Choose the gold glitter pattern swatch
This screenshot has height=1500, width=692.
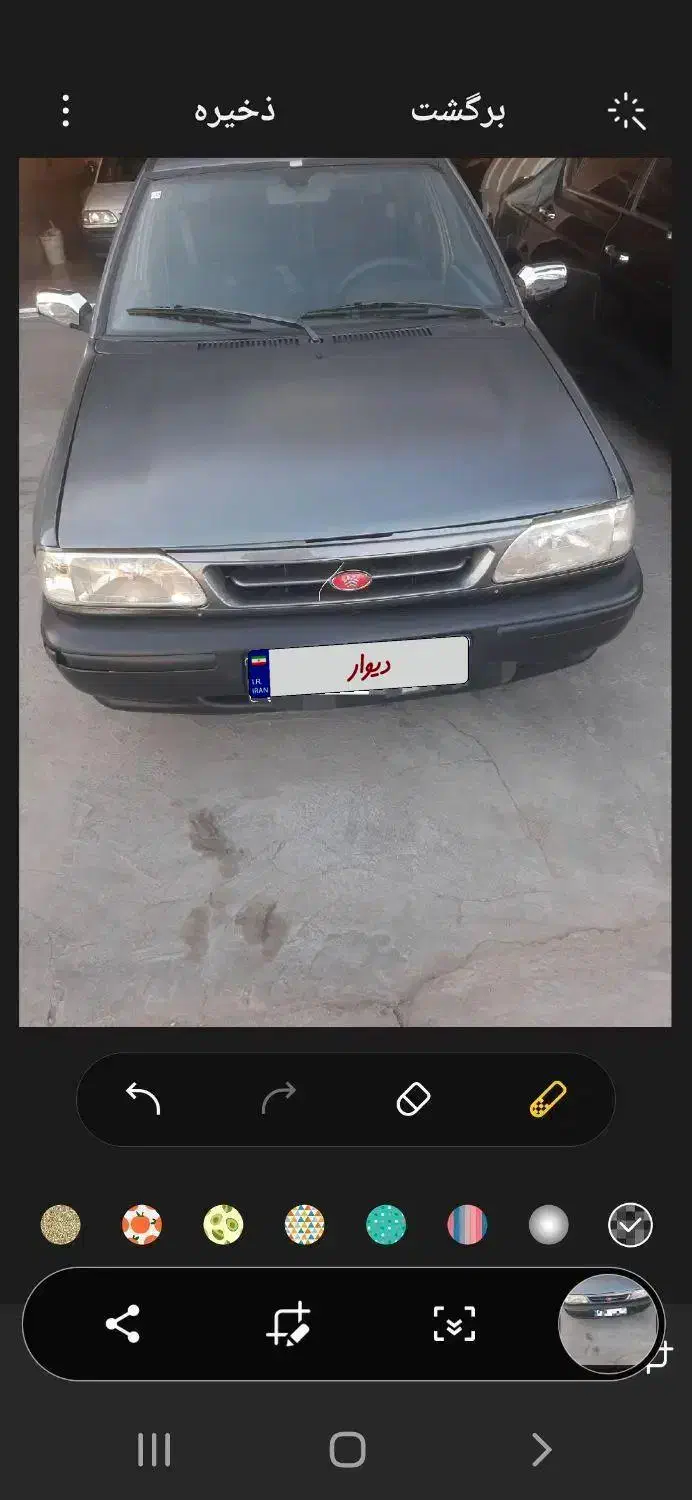pyautogui.click(x=60, y=1225)
